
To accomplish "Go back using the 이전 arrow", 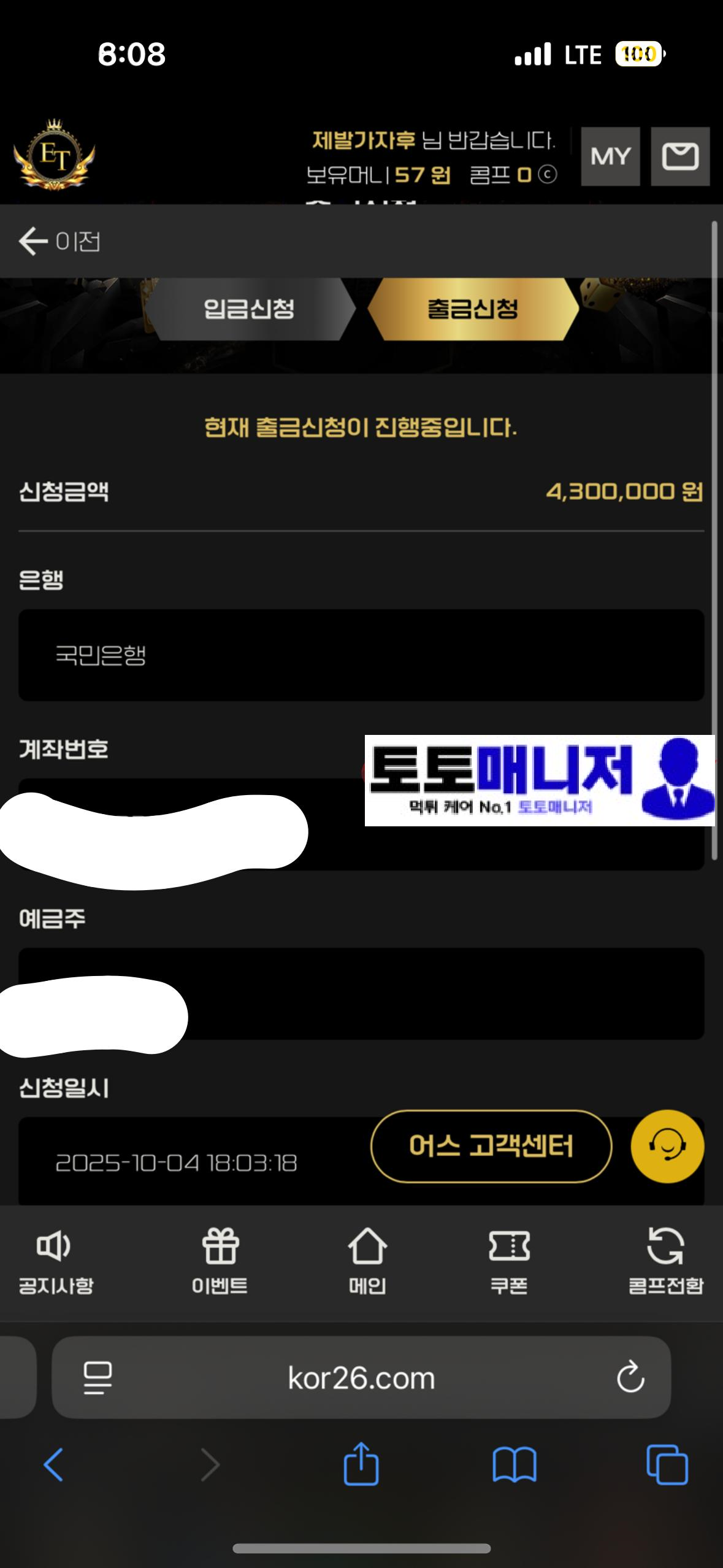I will point(58,241).
